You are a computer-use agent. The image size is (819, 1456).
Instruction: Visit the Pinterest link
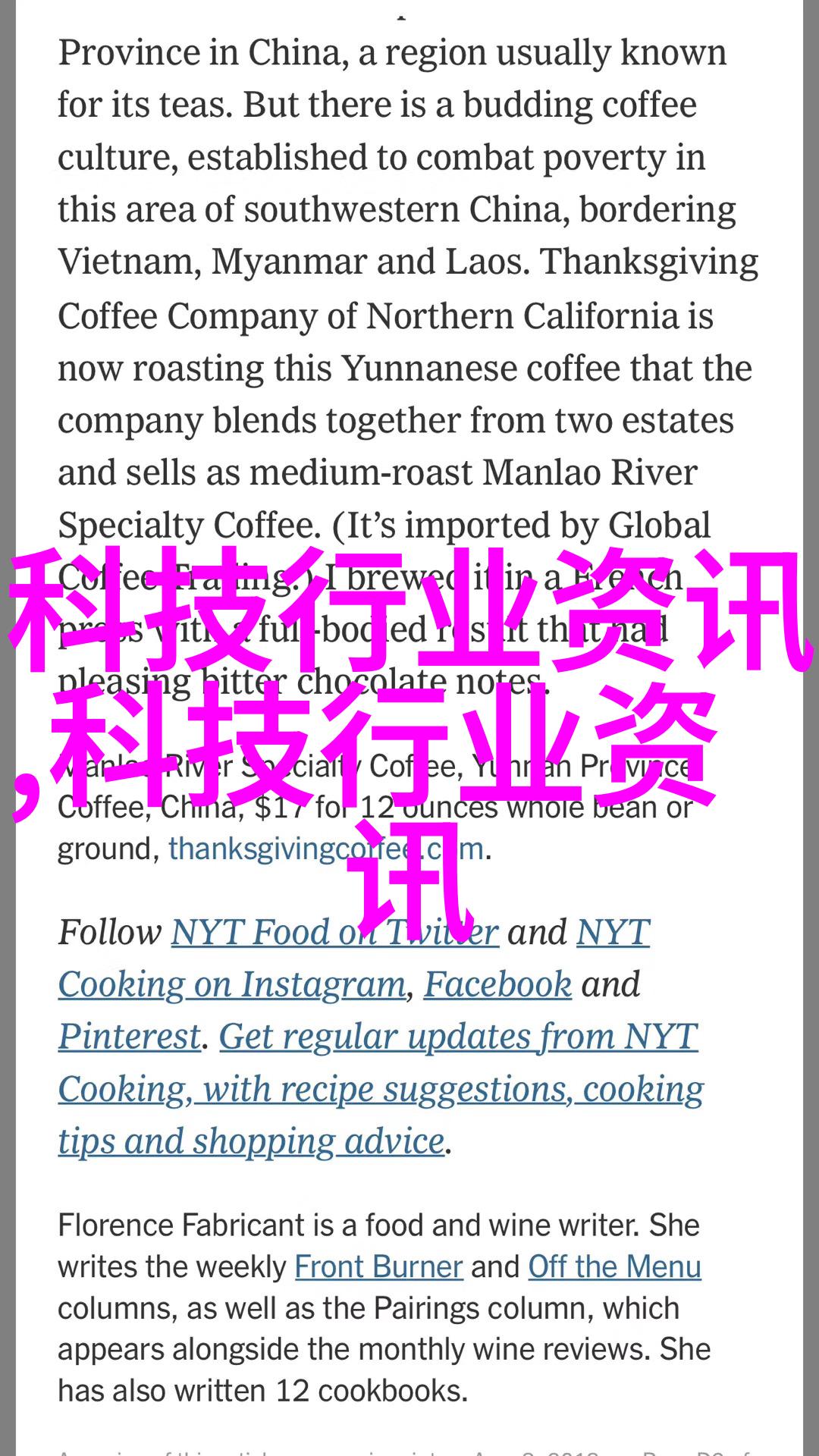(130, 1037)
